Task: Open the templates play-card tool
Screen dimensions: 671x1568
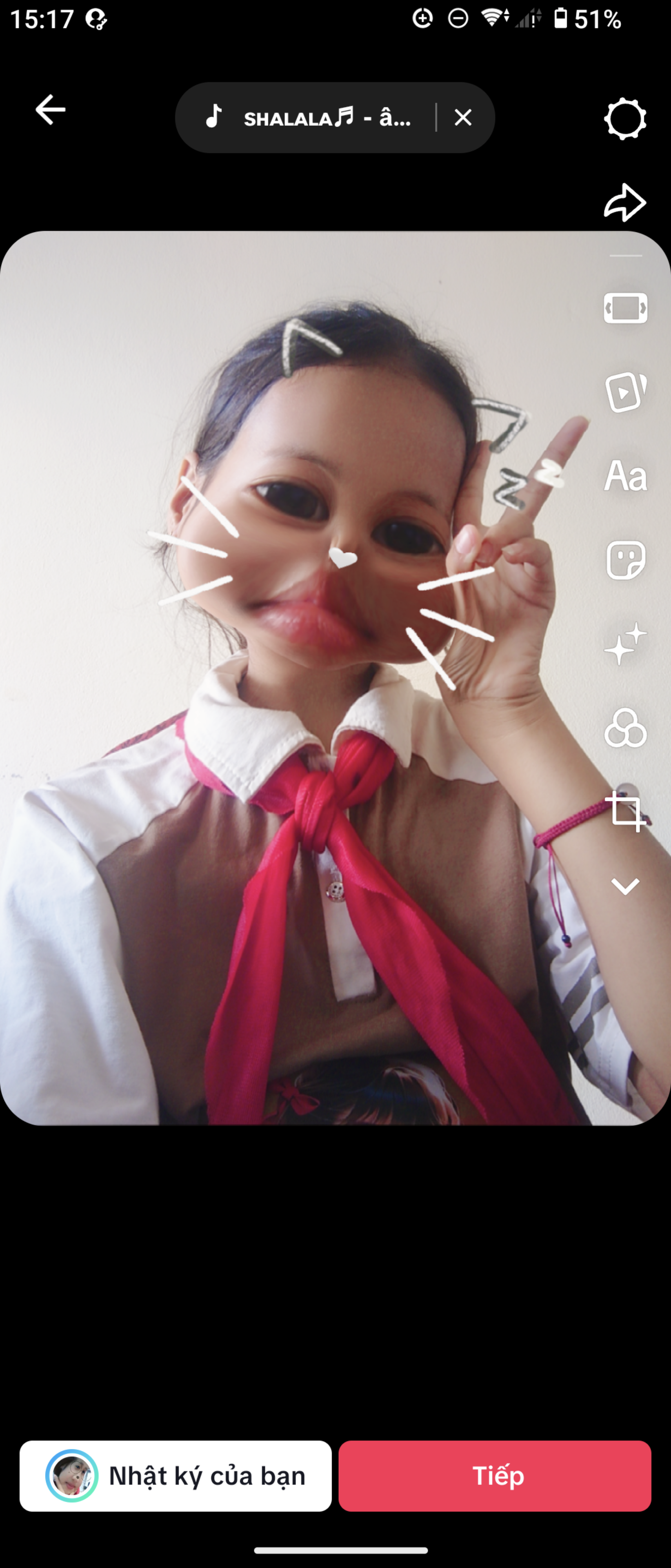Action: pos(625,392)
